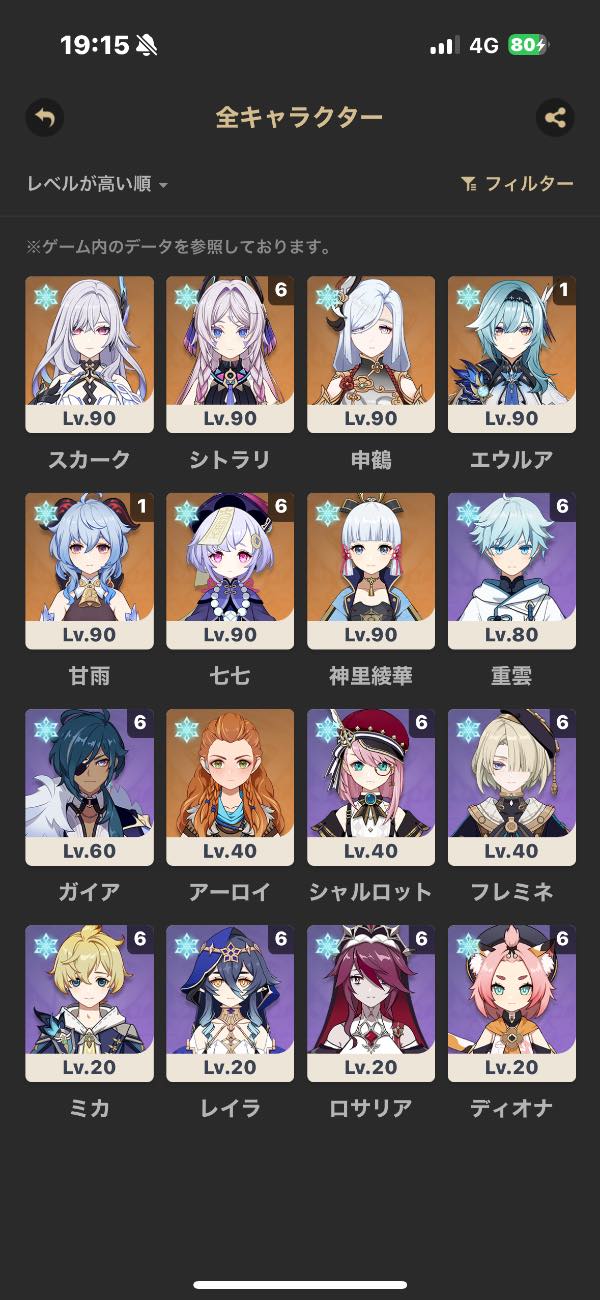Open ロサリア character card
Viewport: 600px width, 1300px height.
[x=371, y=1003]
